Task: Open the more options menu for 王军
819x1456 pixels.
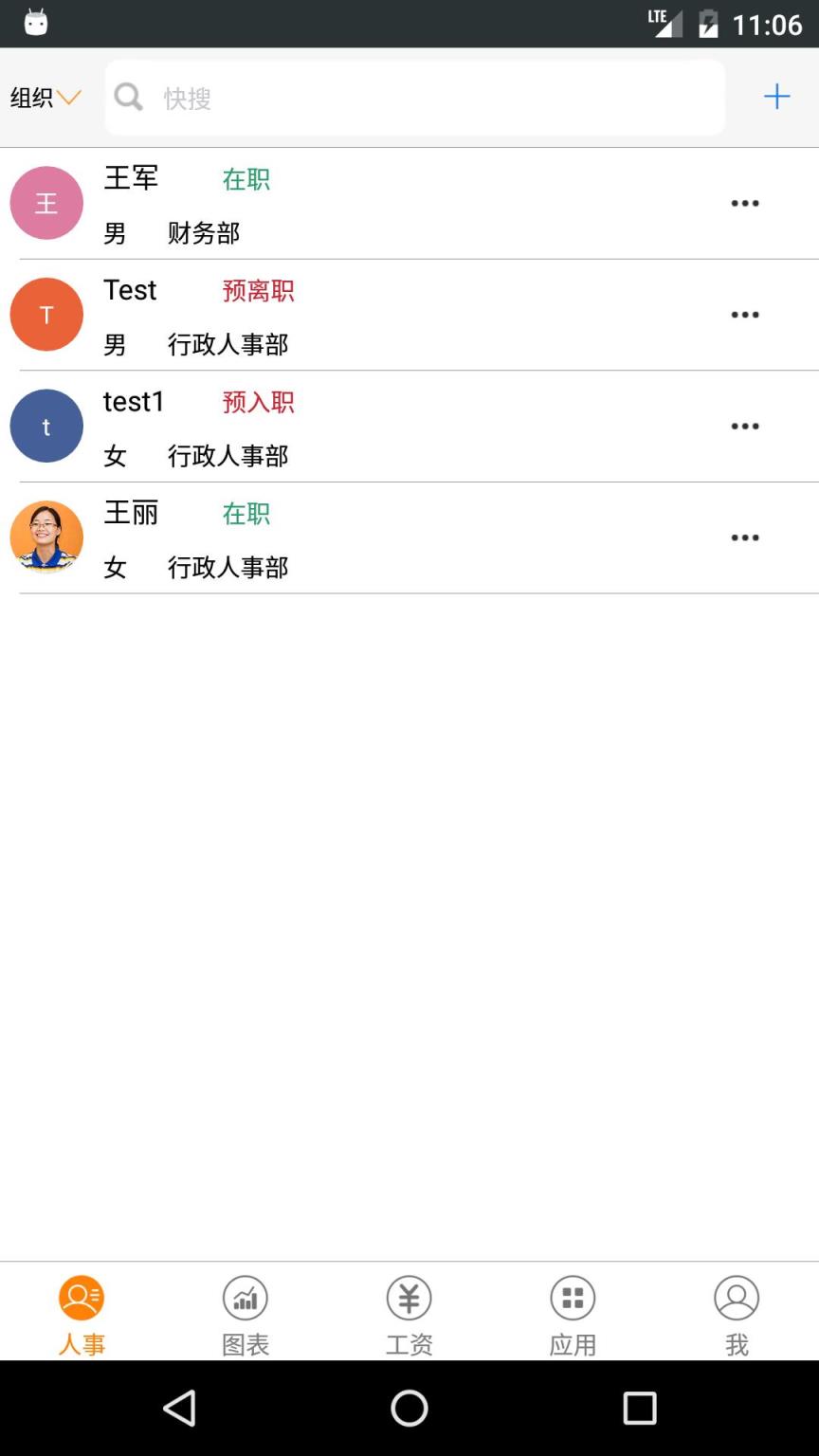Action: click(x=745, y=203)
